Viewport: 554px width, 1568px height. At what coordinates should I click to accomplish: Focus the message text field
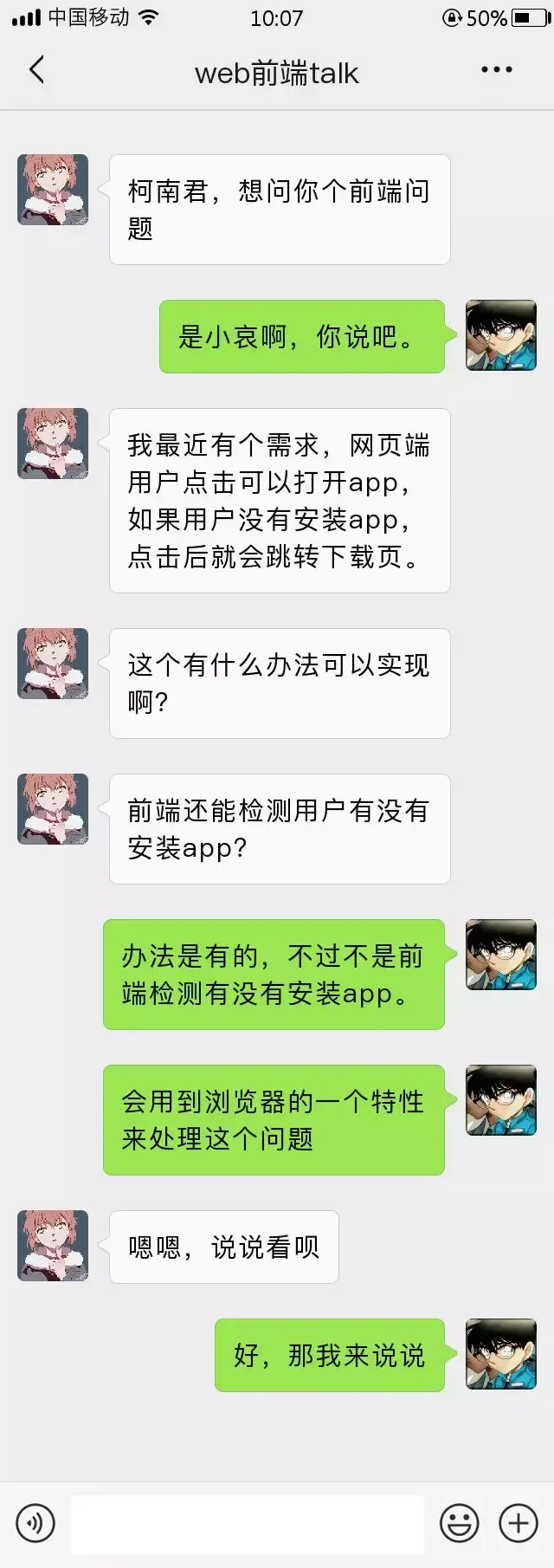(248, 1524)
